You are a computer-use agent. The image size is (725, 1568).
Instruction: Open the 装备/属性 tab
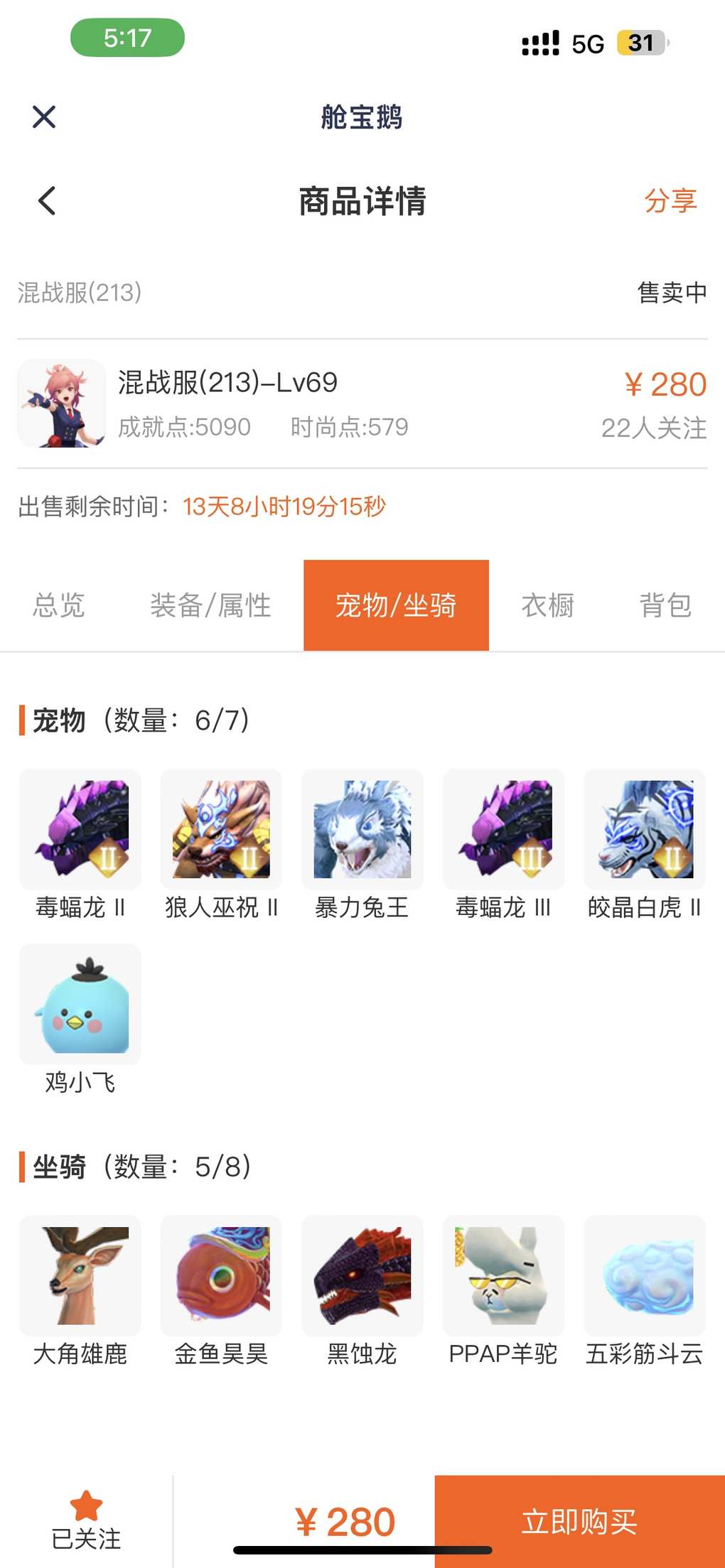210,605
